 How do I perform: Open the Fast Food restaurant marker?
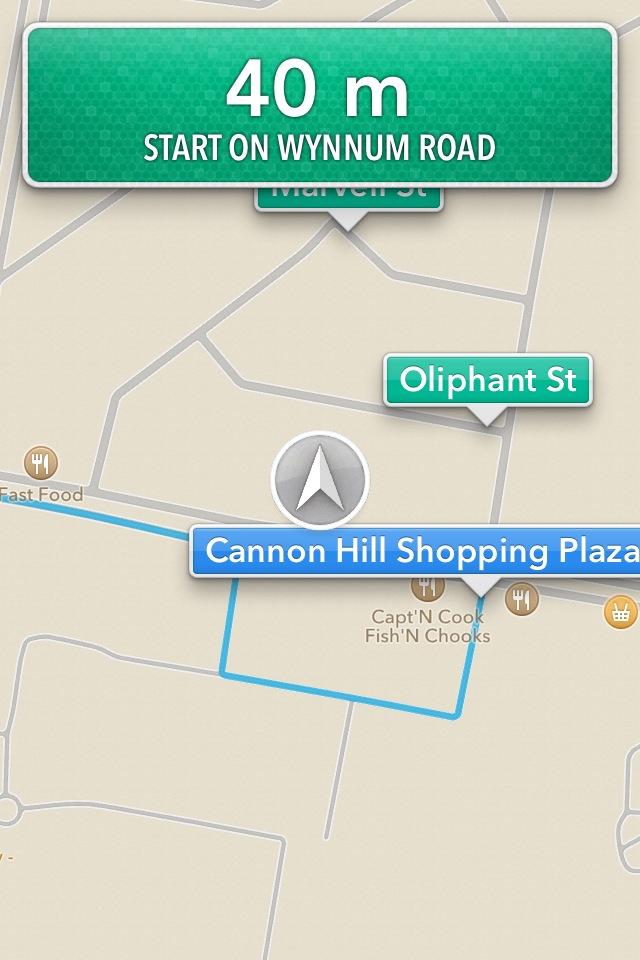[40, 463]
